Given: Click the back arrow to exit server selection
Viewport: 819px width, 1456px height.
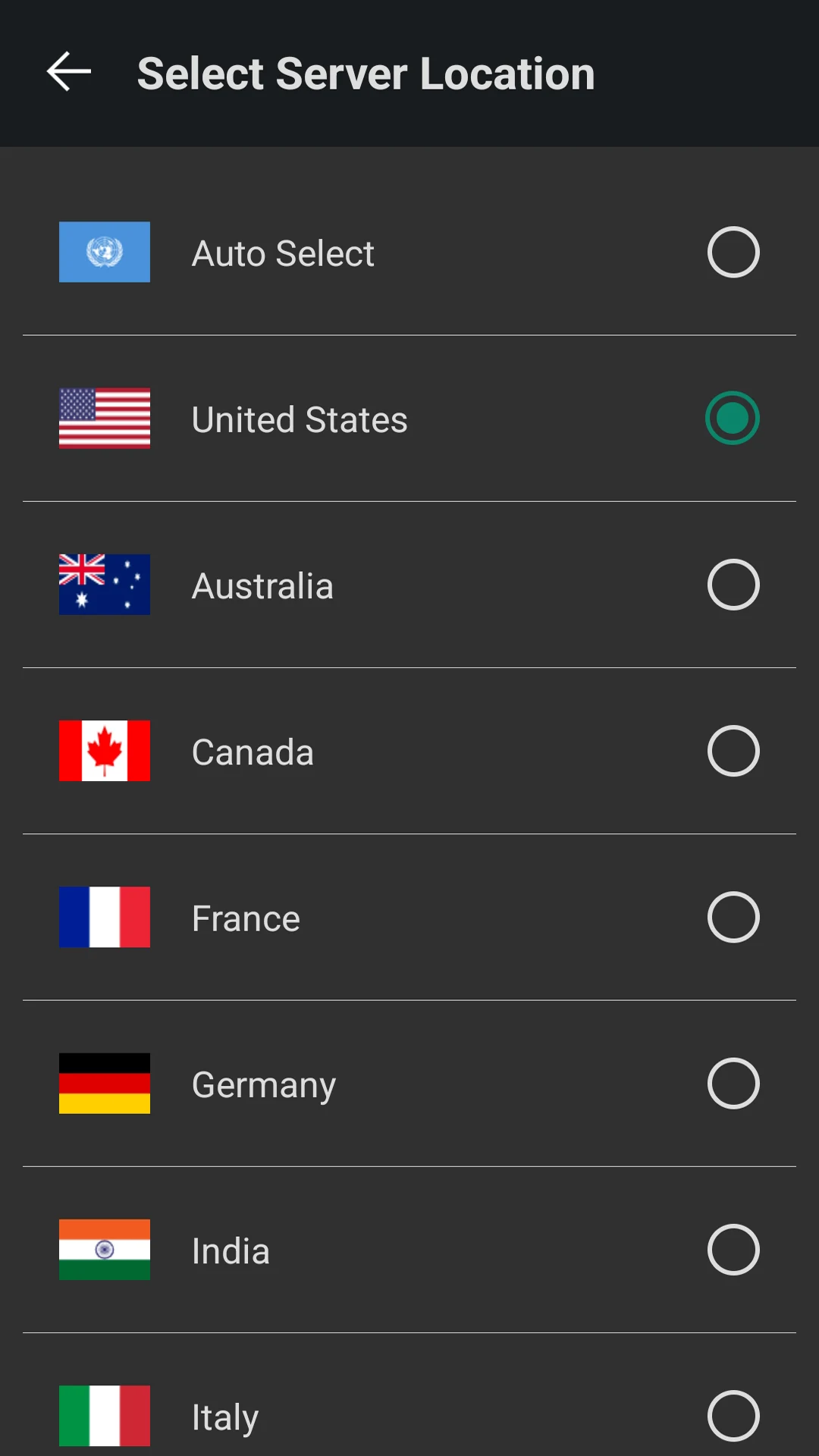Looking at the screenshot, I should click(x=67, y=72).
